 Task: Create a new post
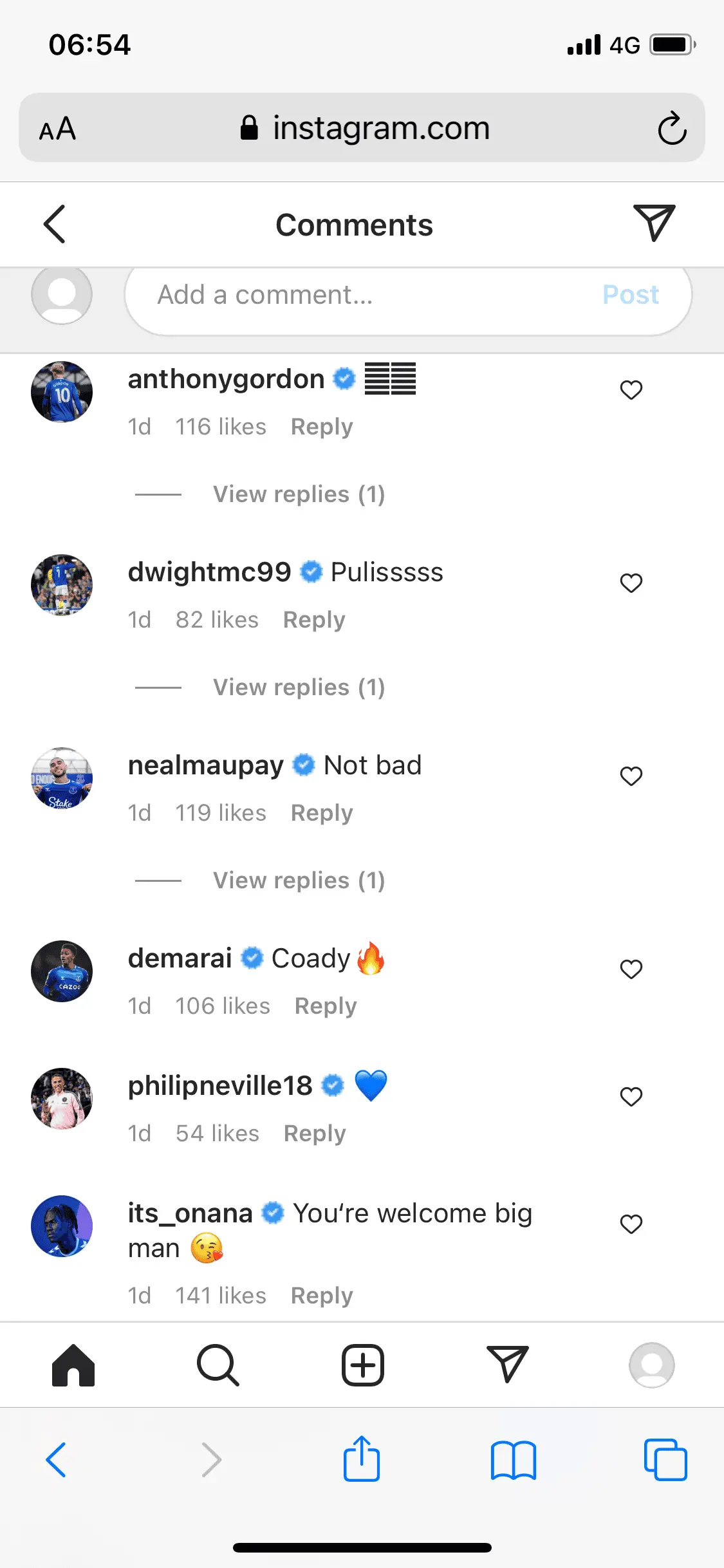pyautogui.click(x=362, y=1365)
